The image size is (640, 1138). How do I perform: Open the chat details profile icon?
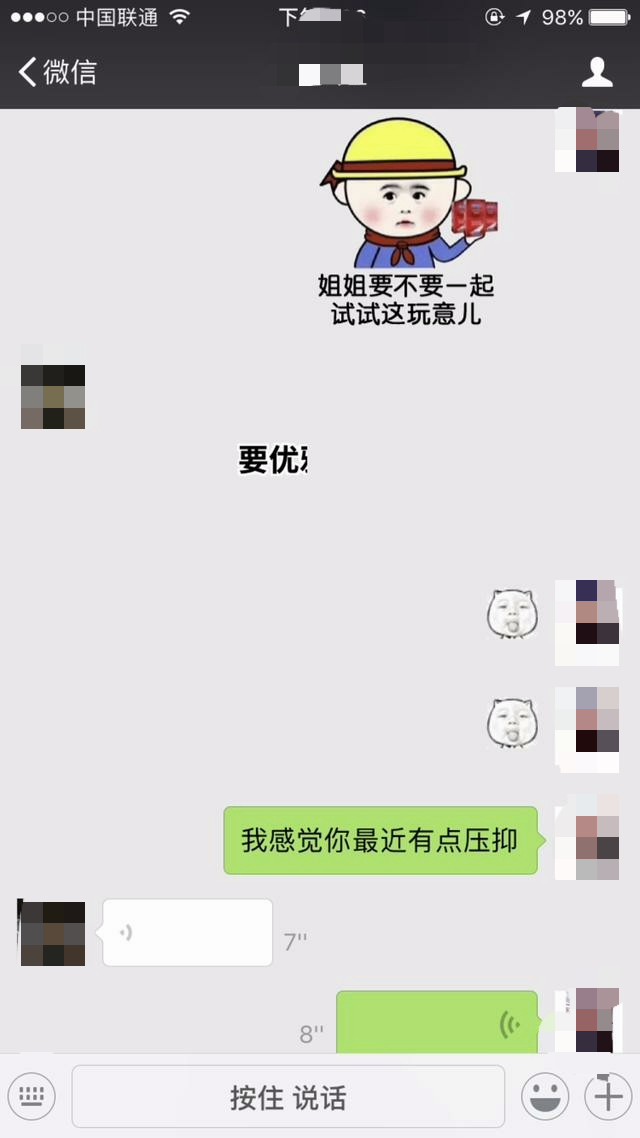click(x=597, y=72)
